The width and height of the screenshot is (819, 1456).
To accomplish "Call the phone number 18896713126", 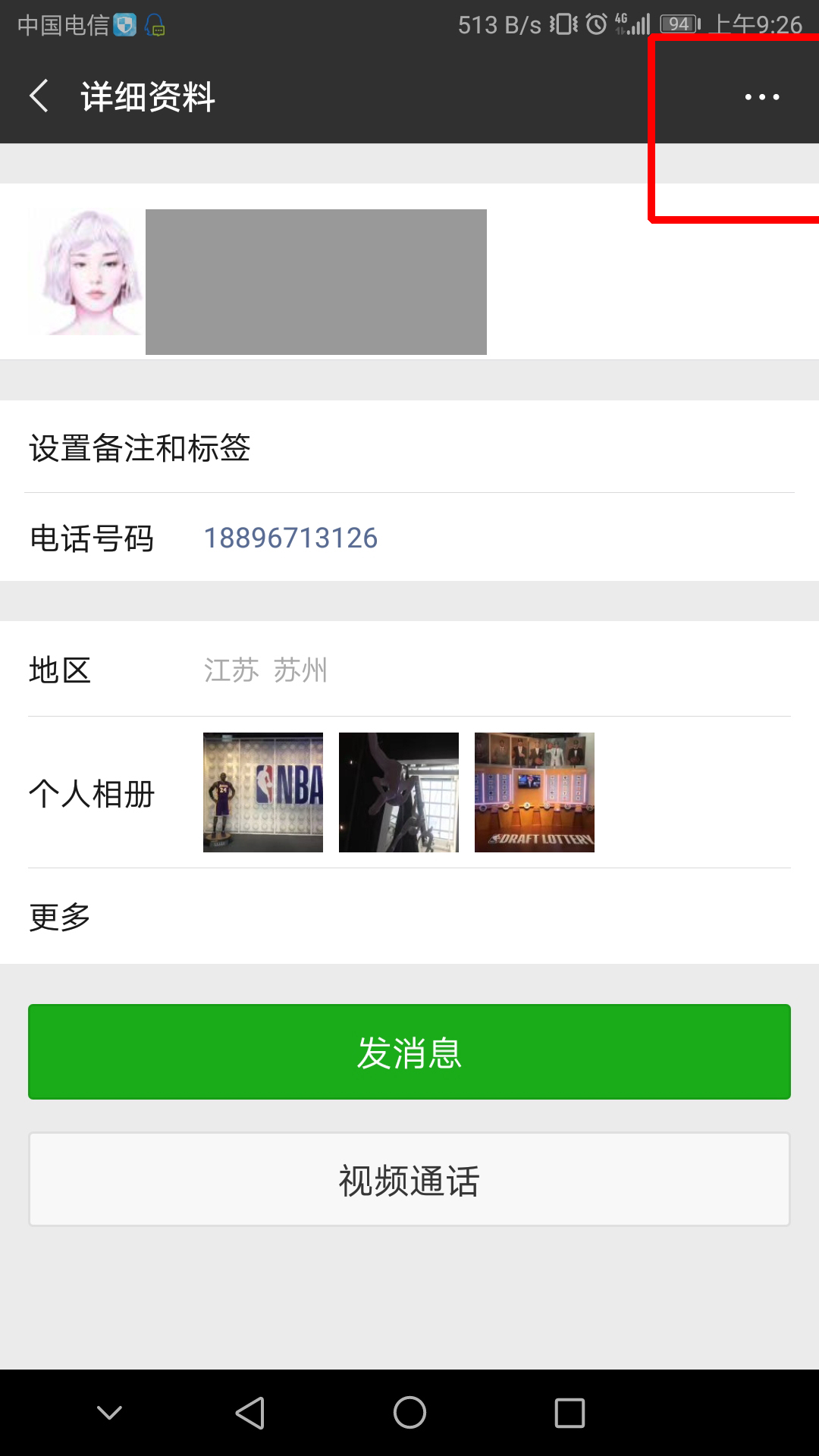I will pyautogui.click(x=290, y=538).
